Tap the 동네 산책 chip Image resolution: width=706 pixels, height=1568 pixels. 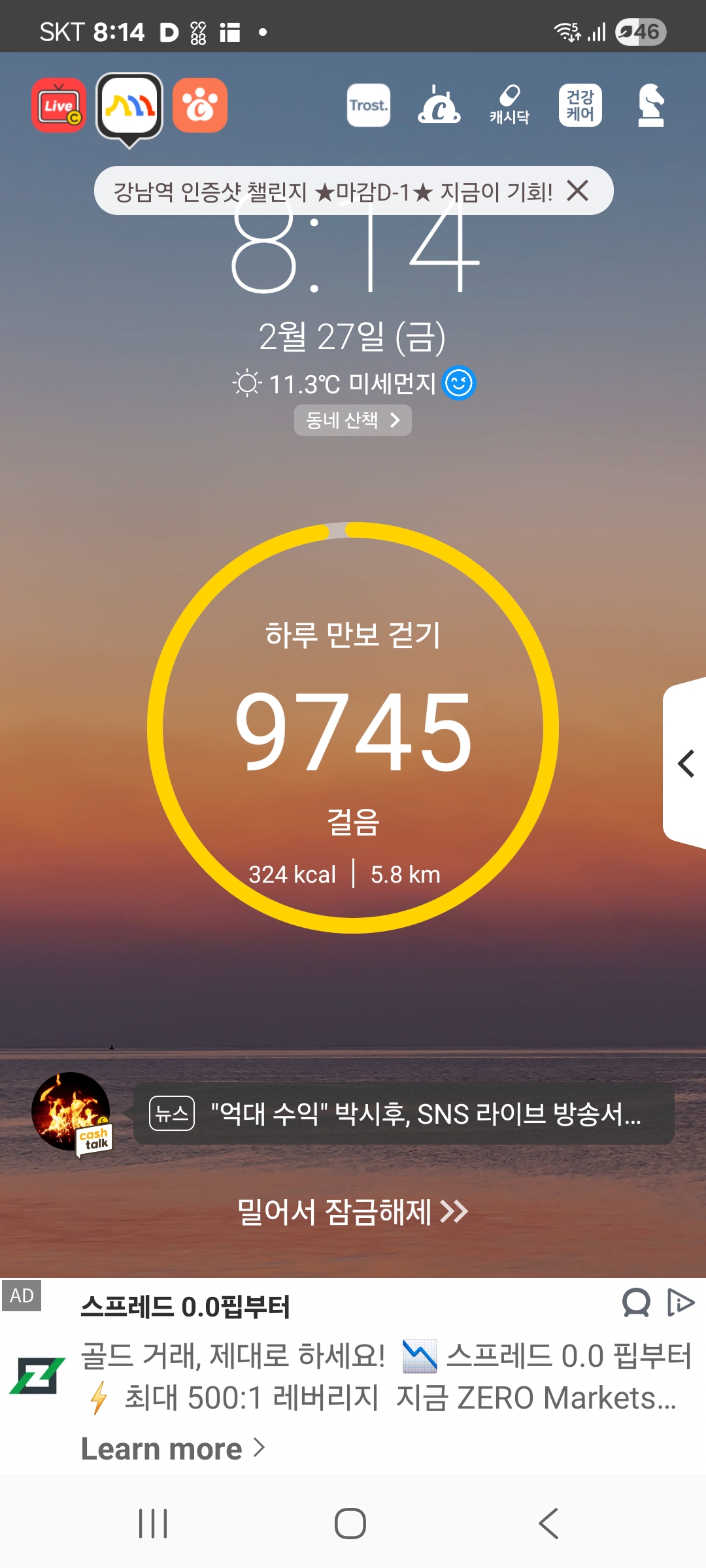353,419
